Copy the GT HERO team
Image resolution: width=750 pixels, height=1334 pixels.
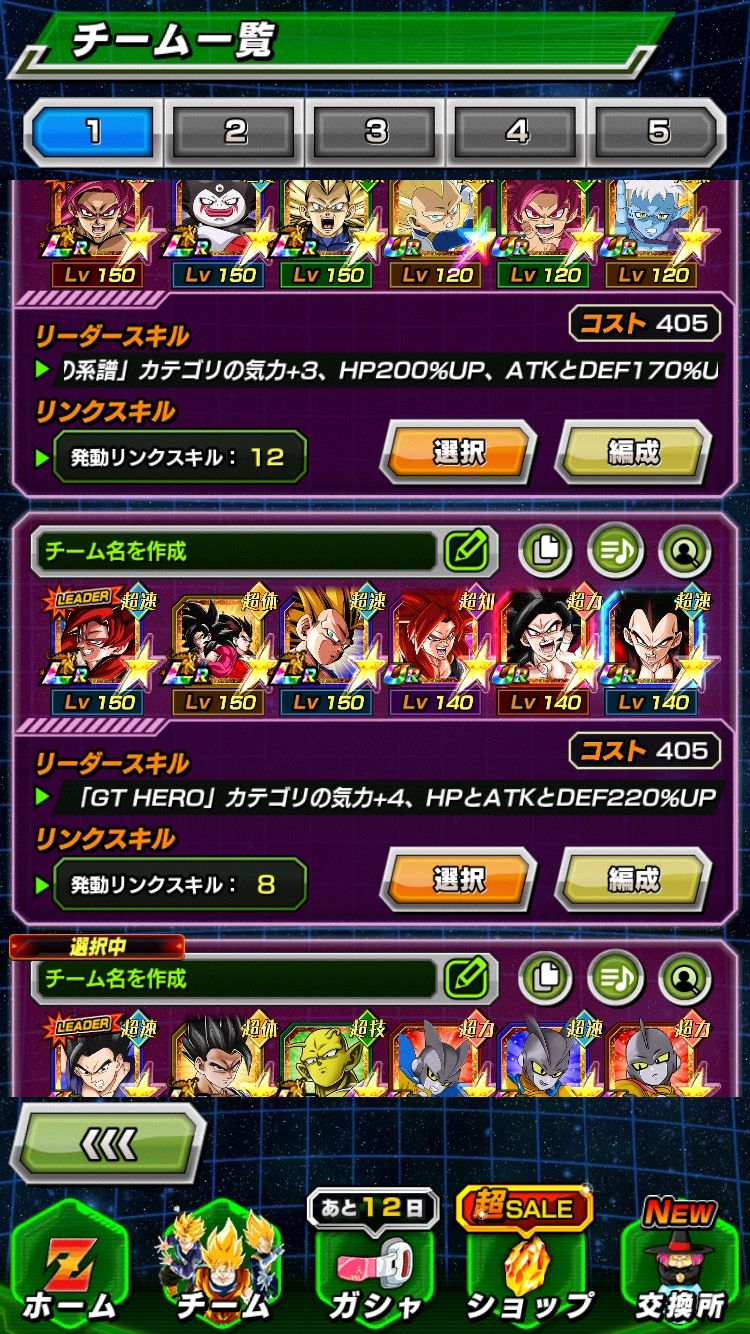click(545, 551)
